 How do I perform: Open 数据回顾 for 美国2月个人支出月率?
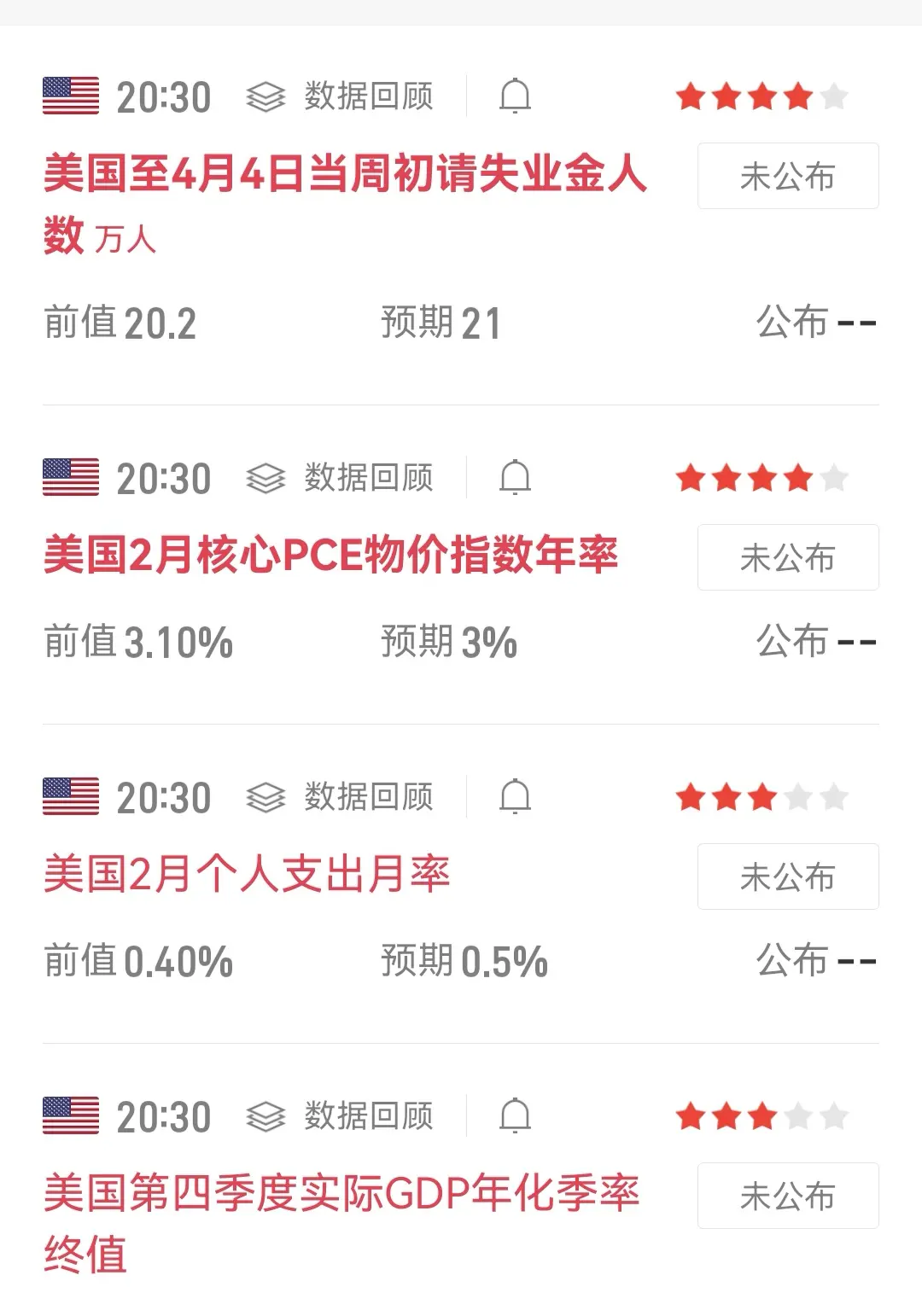click(x=341, y=797)
